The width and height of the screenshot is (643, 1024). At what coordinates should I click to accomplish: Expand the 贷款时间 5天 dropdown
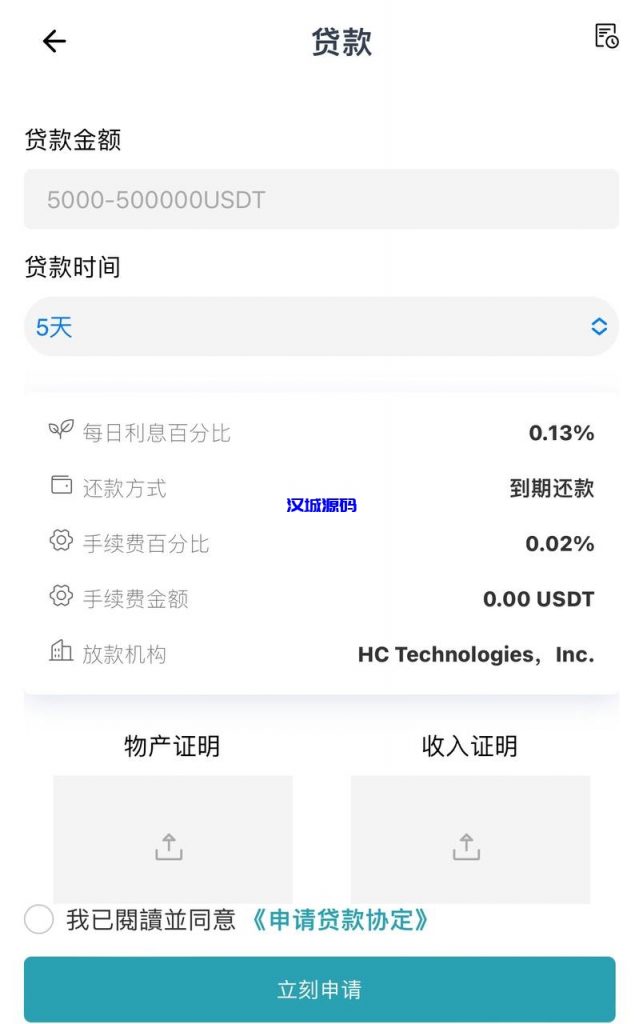click(x=321, y=327)
